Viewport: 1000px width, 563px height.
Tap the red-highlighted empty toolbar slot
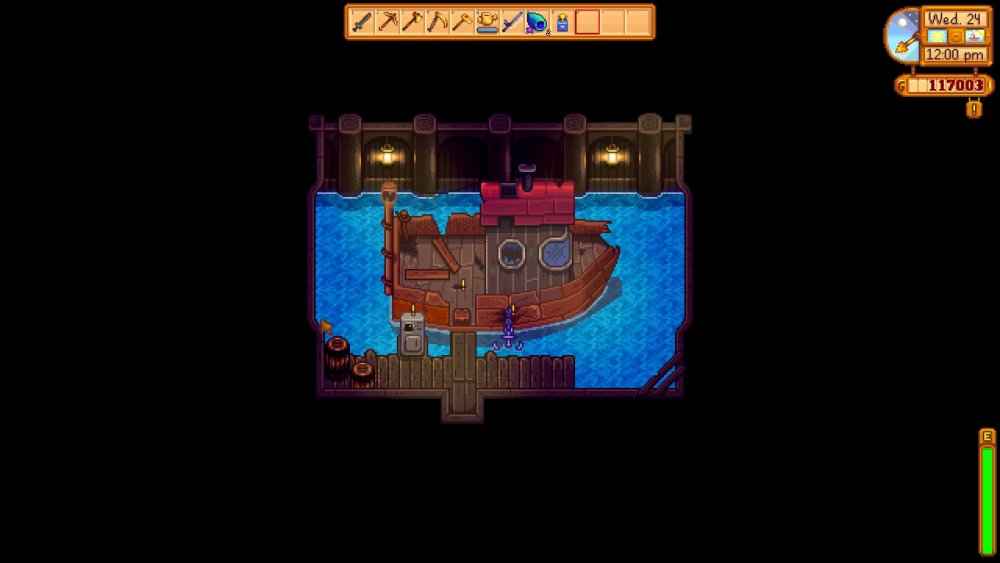coord(587,22)
